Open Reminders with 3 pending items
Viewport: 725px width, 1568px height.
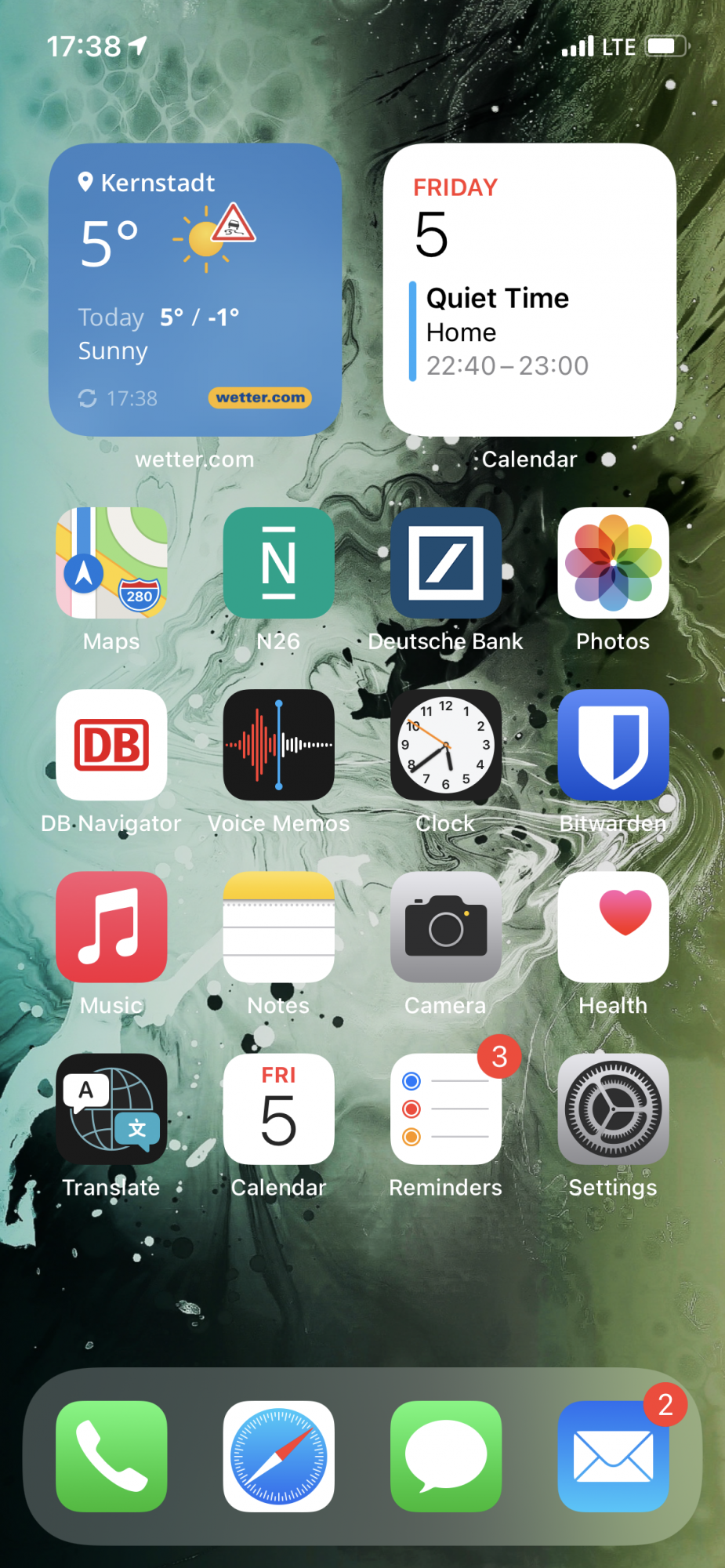(x=445, y=1109)
